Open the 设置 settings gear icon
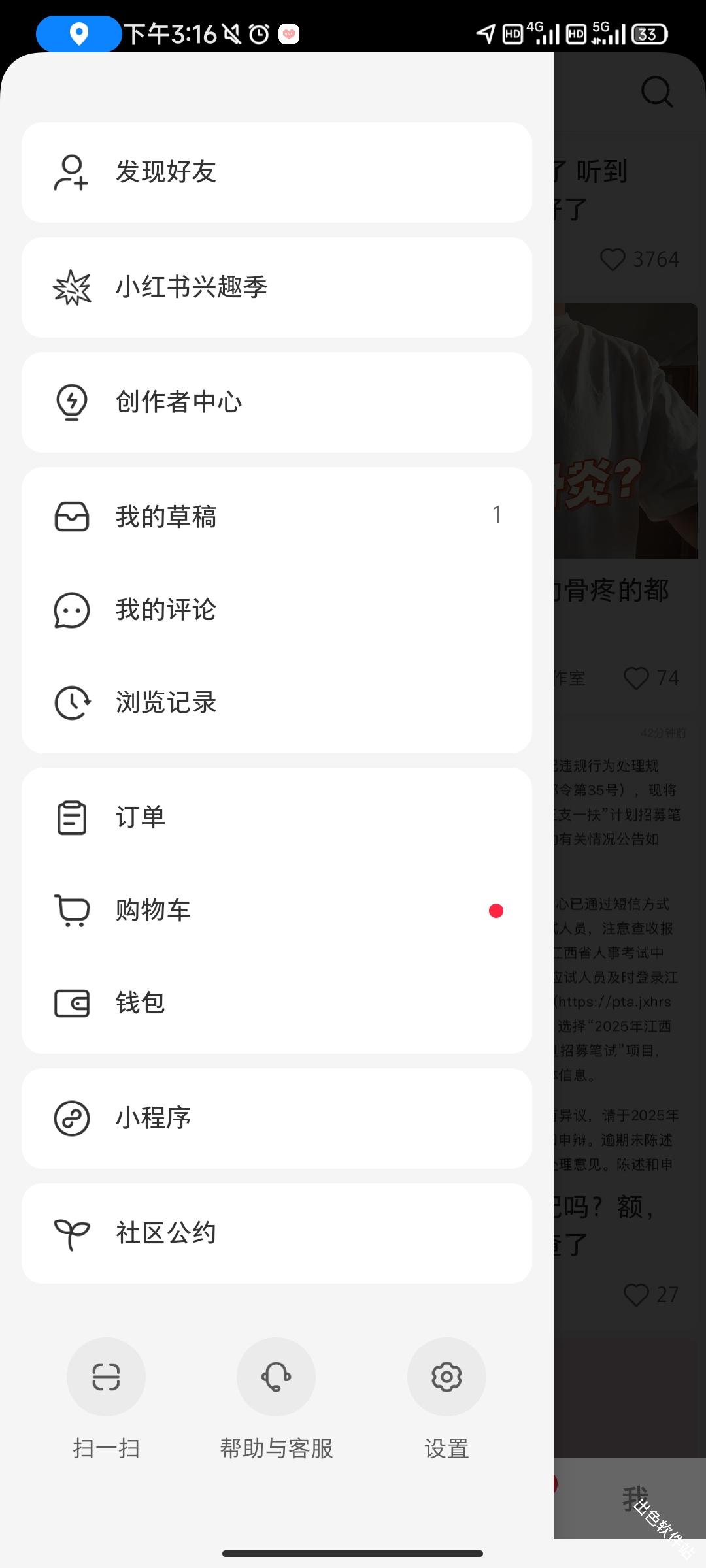Viewport: 706px width, 1568px height. click(446, 1377)
